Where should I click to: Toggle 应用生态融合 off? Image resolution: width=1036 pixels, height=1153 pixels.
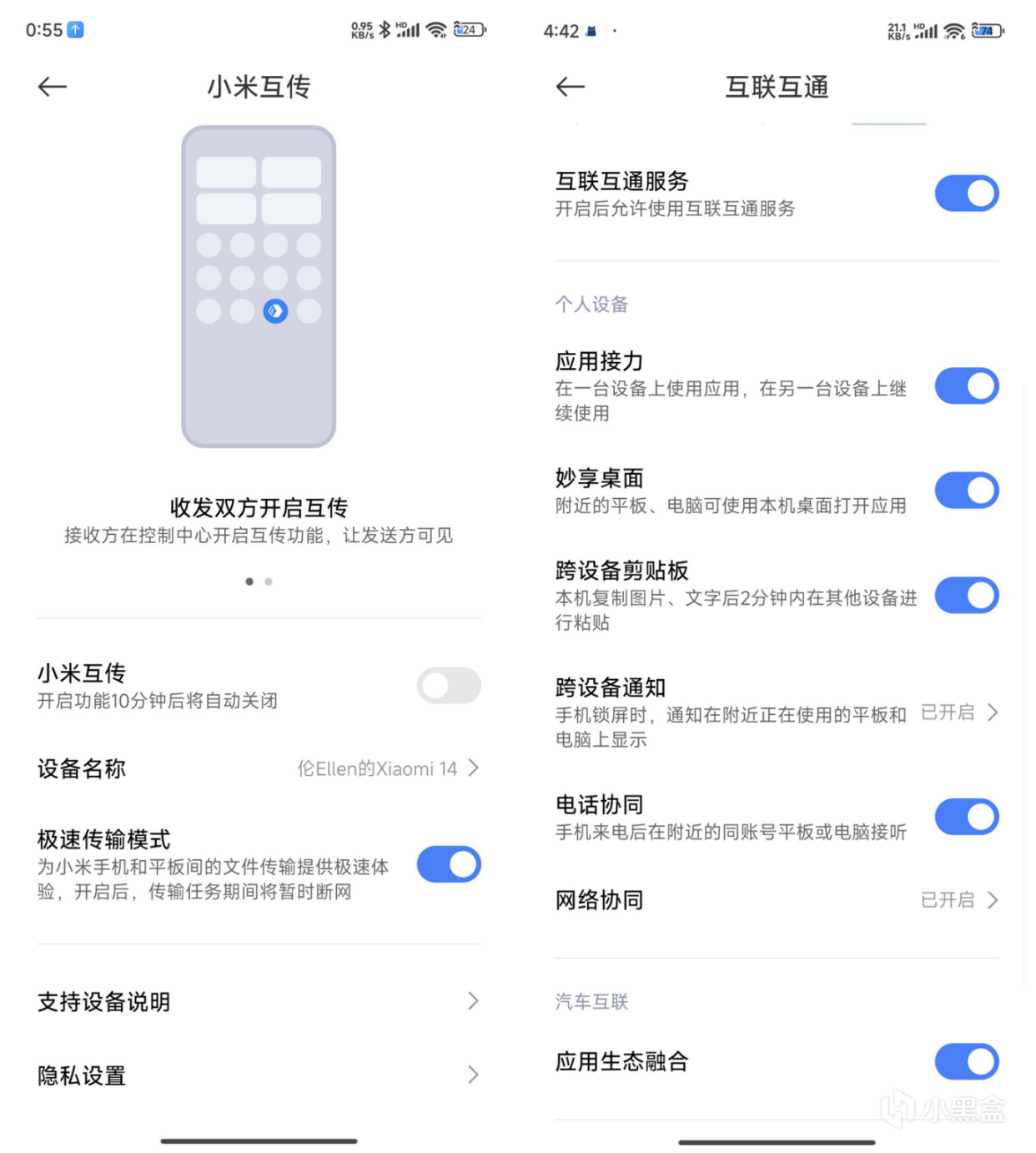click(x=966, y=1062)
